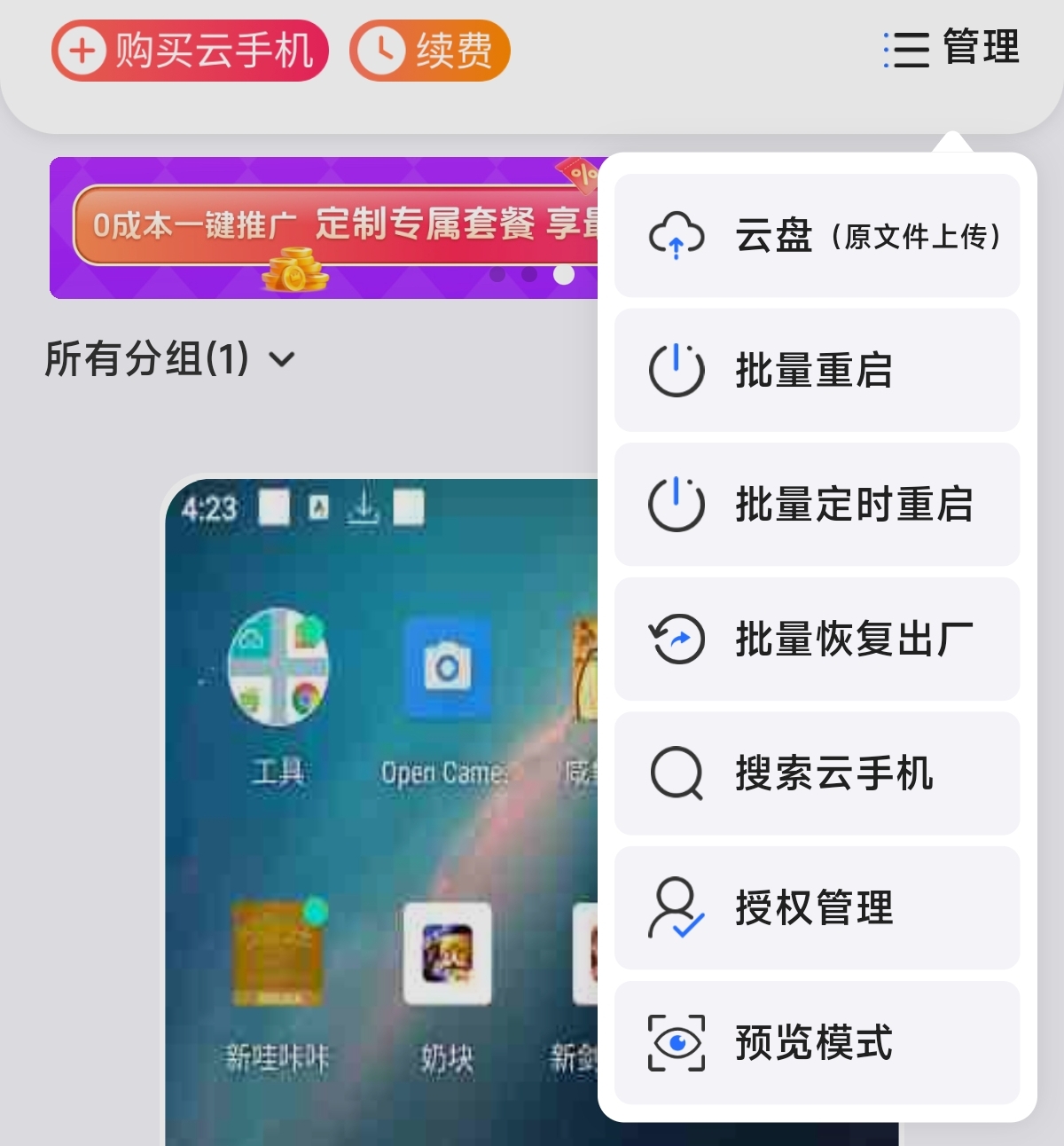Open 搜索云手机 search option
The image size is (1064, 1146).
point(817,773)
